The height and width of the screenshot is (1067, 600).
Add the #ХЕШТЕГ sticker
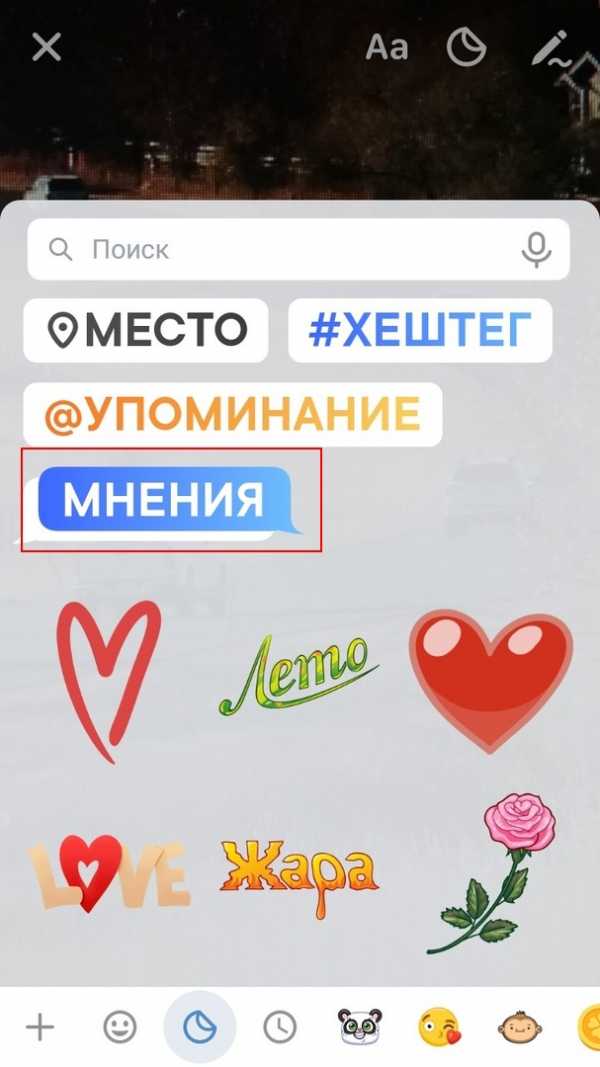[420, 330]
